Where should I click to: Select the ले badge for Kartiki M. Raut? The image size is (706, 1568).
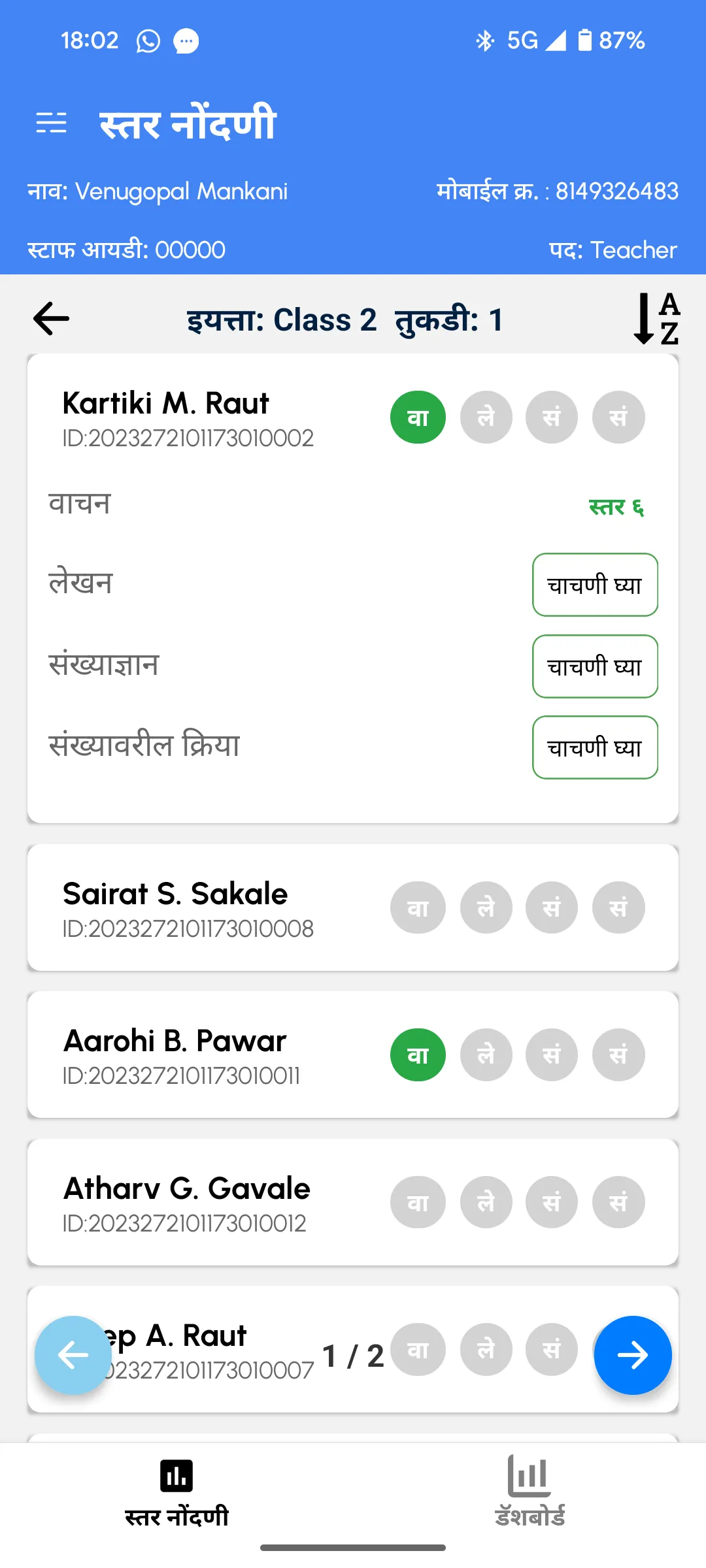pos(486,417)
